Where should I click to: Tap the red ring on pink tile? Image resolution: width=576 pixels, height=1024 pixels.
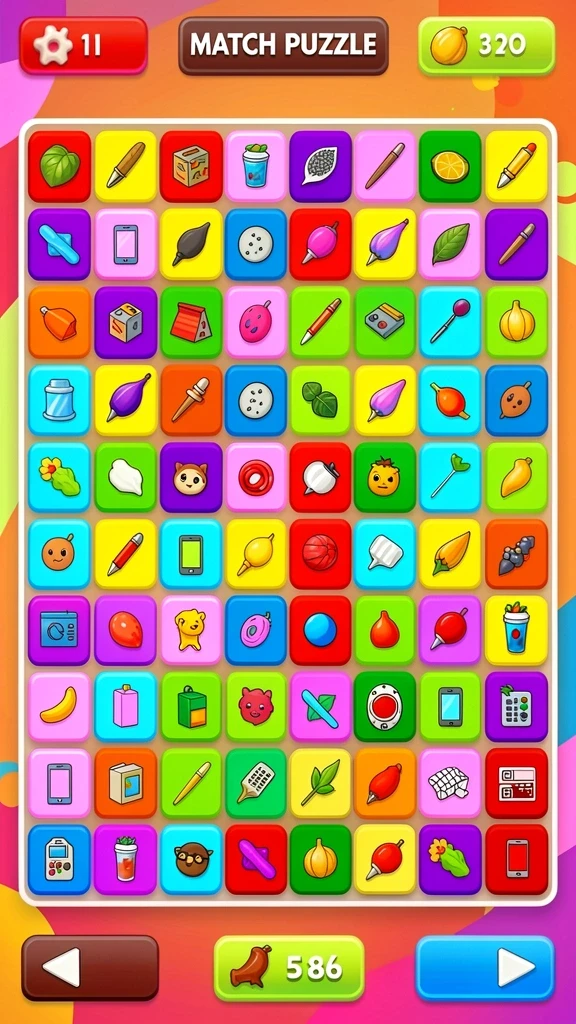click(256, 477)
